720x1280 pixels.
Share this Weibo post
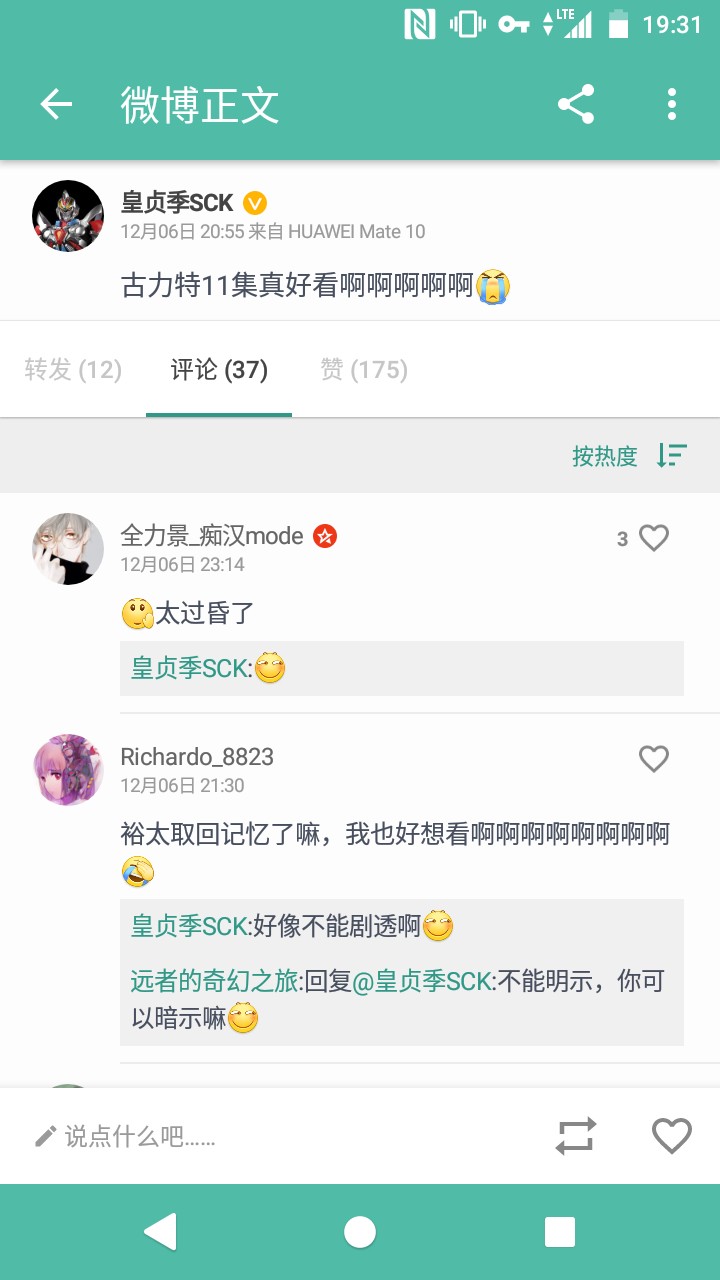point(576,104)
